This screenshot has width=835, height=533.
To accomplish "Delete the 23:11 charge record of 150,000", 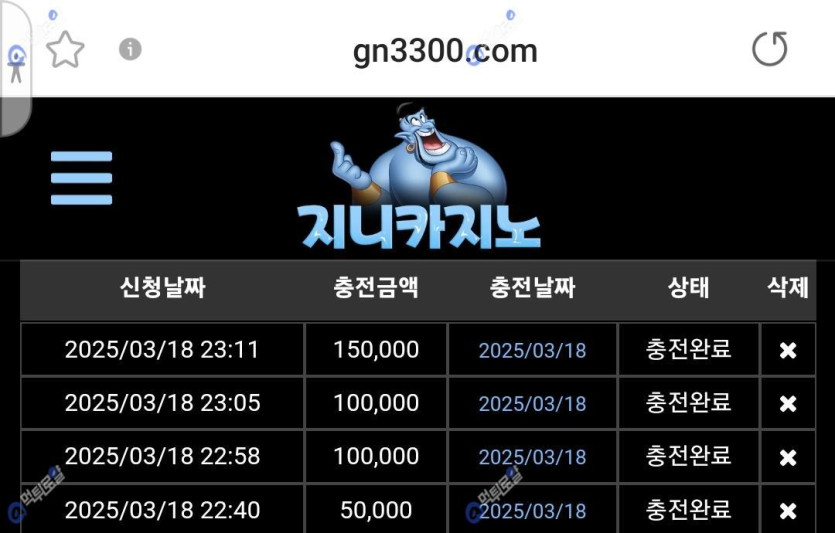I will coord(788,350).
